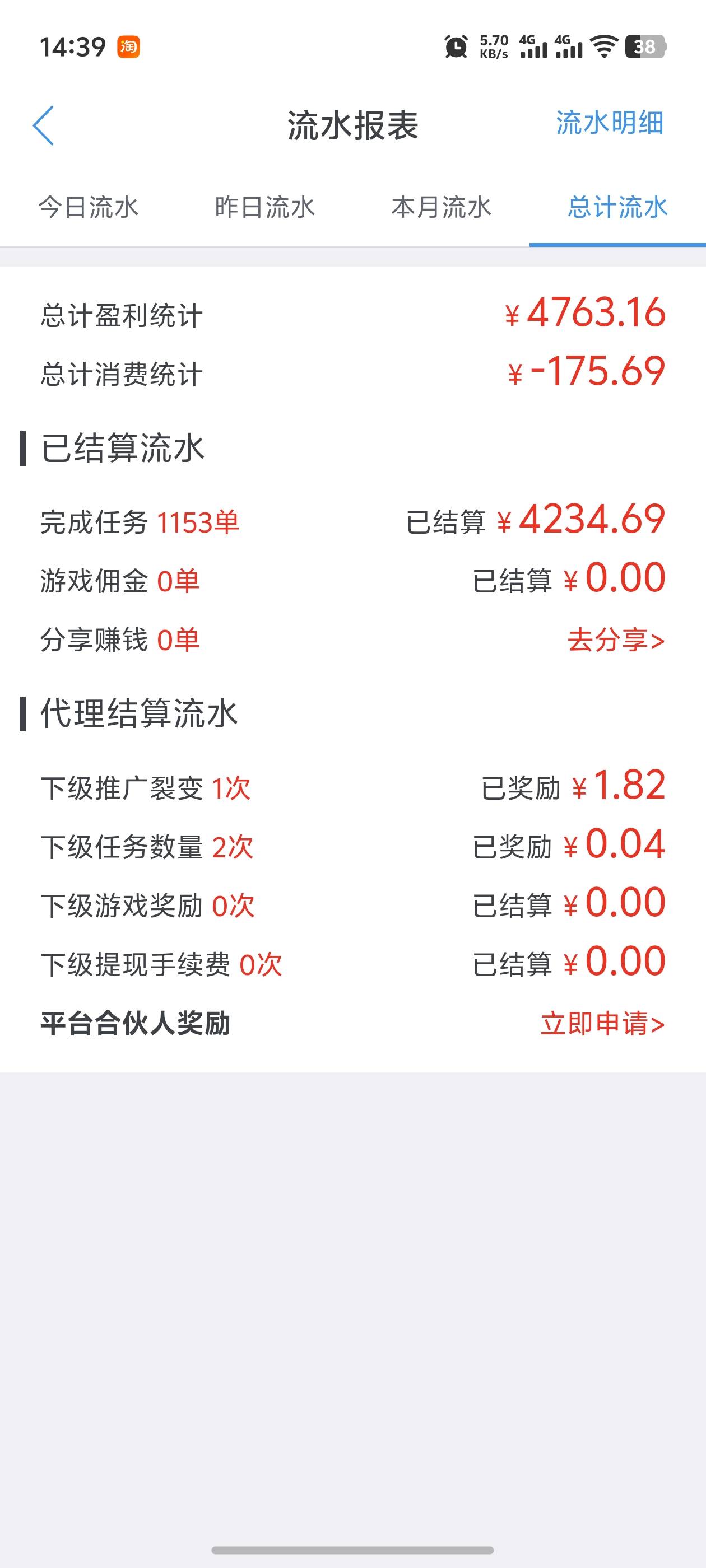This screenshot has height=1568, width=706.
Task: Switch to the 昨日流水 tab
Action: click(264, 208)
